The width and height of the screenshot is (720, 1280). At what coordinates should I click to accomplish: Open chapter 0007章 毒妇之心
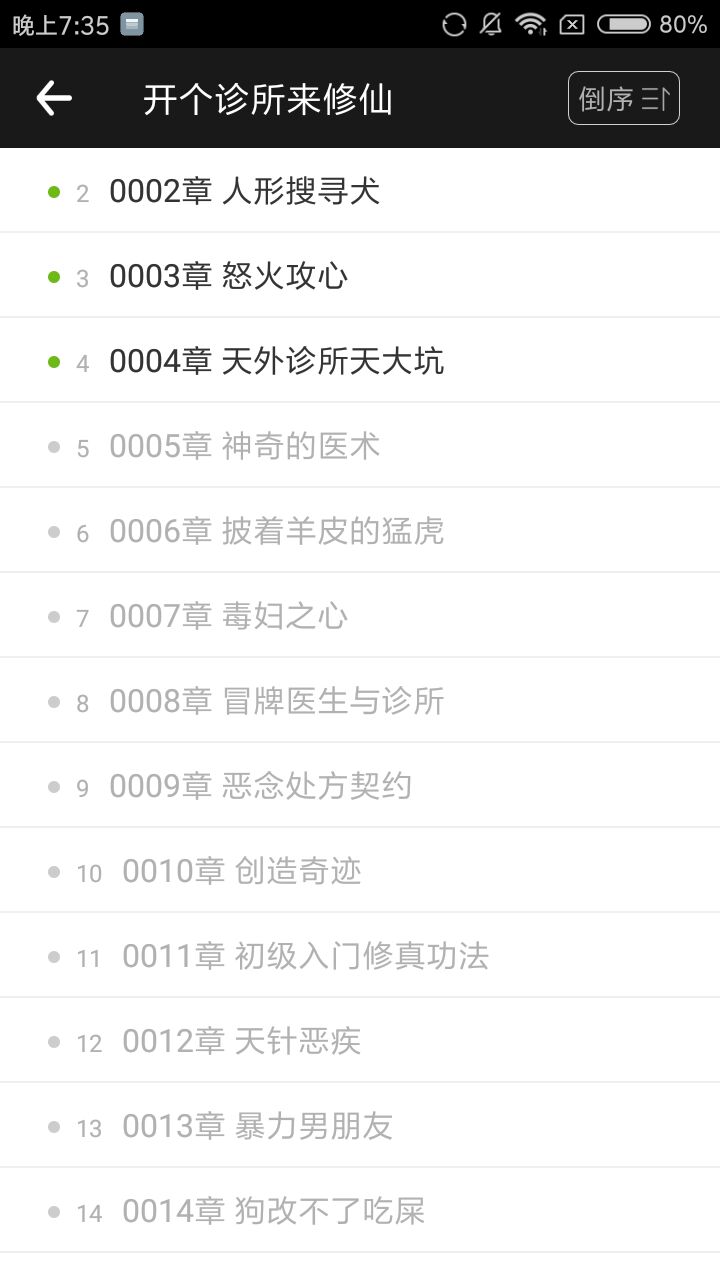pyautogui.click(x=230, y=616)
